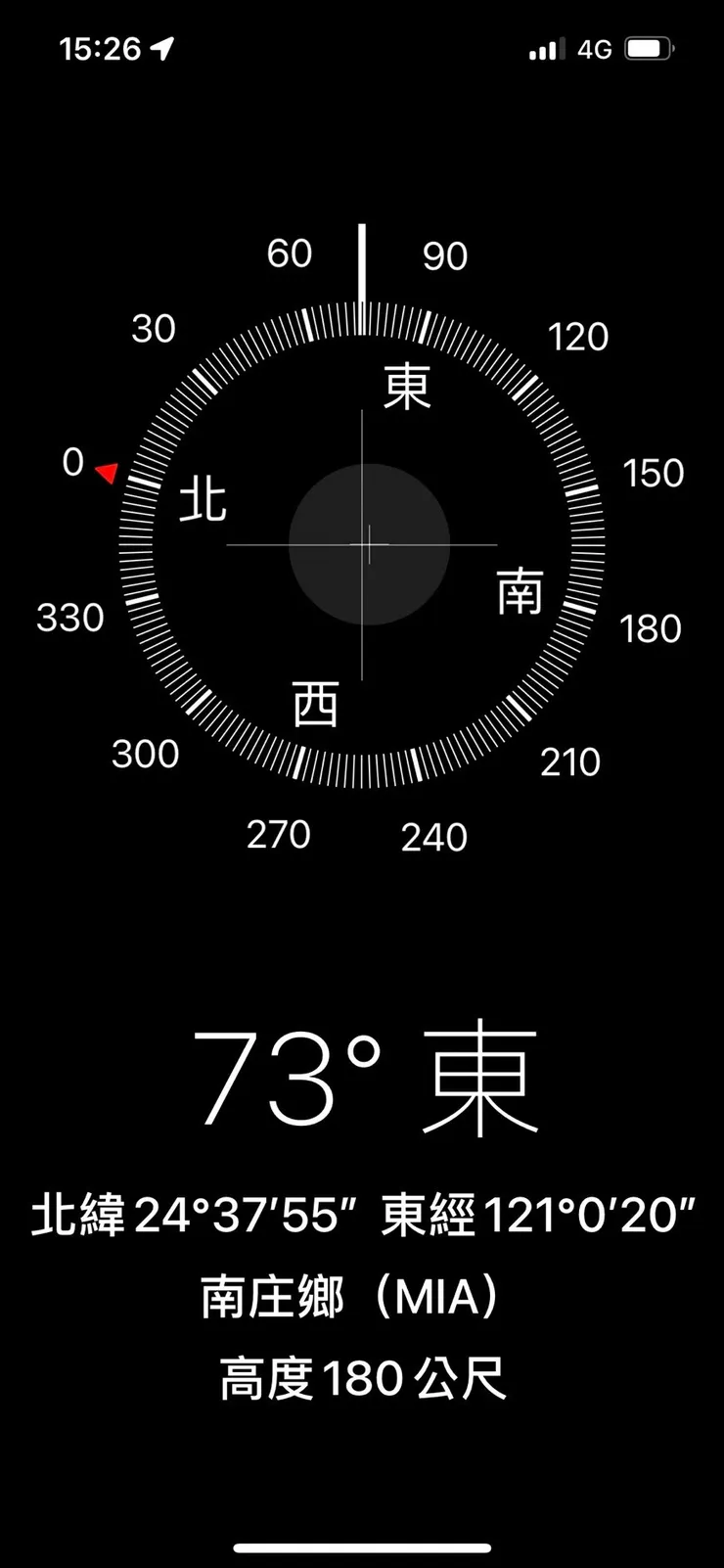The image size is (724, 1568).
Task: Tap the red north indicator arrow
Action: point(108,472)
